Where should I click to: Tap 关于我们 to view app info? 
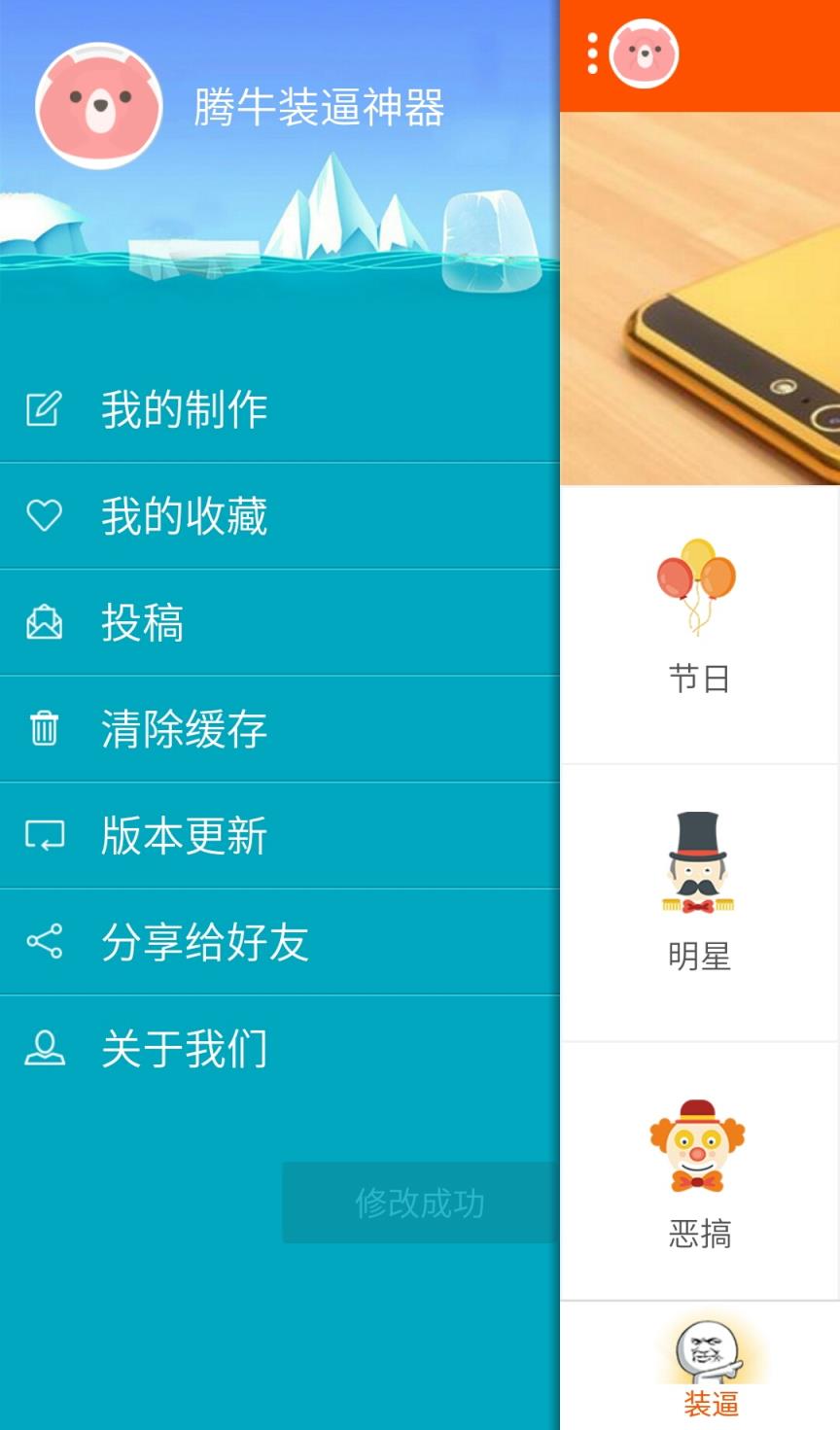click(185, 1047)
